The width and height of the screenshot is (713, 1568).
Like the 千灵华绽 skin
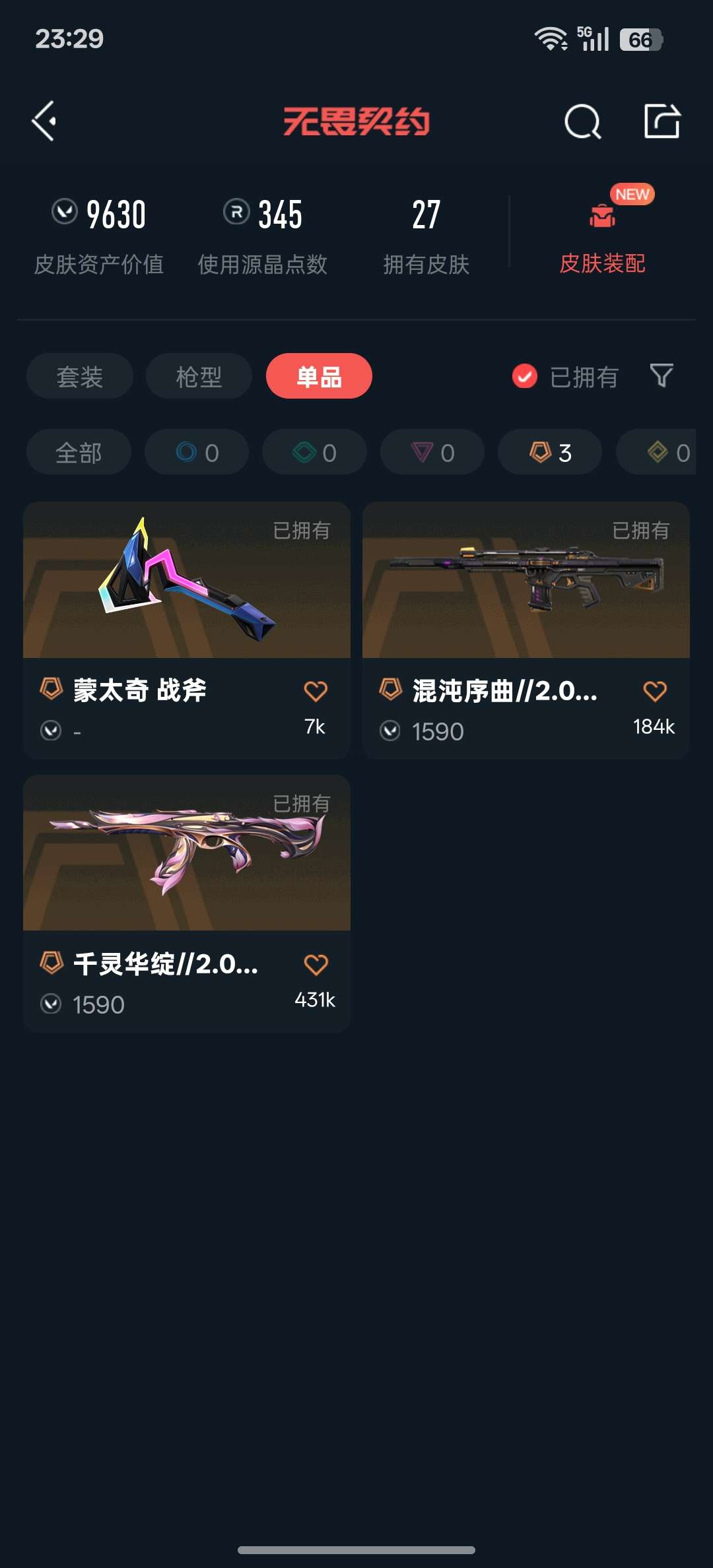pos(316,965)
